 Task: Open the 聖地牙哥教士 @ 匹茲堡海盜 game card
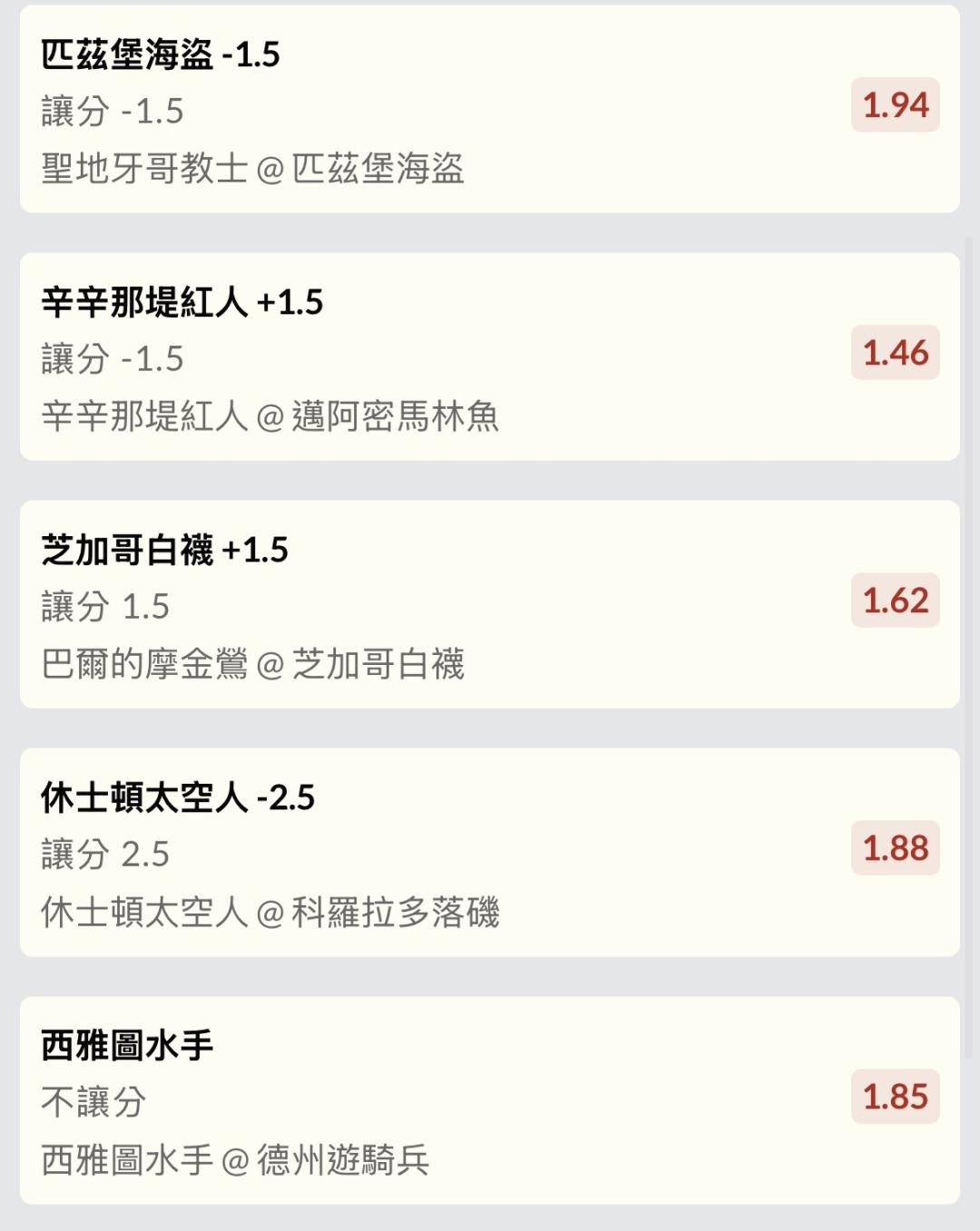tap(252, 169)
